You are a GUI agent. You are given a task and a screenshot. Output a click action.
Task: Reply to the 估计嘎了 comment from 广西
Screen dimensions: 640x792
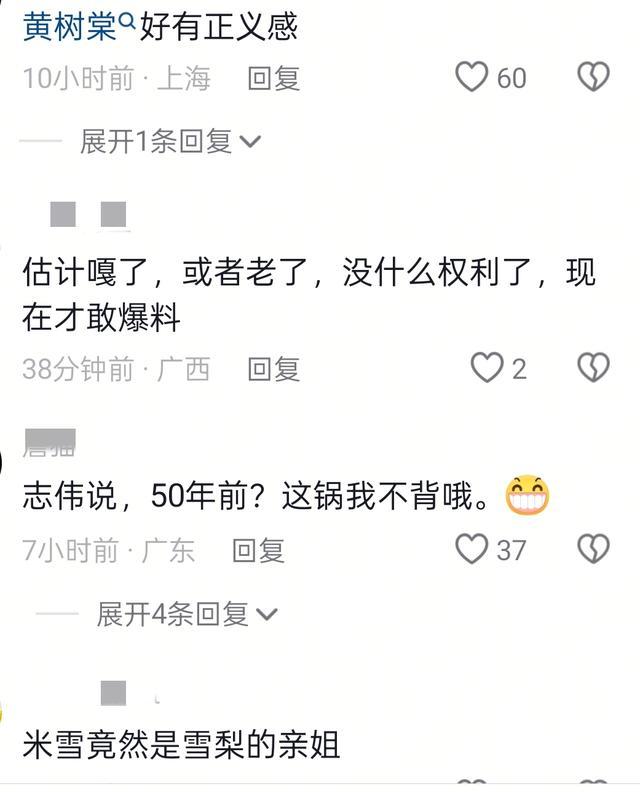pyautogui.click(x=274, y=369)
